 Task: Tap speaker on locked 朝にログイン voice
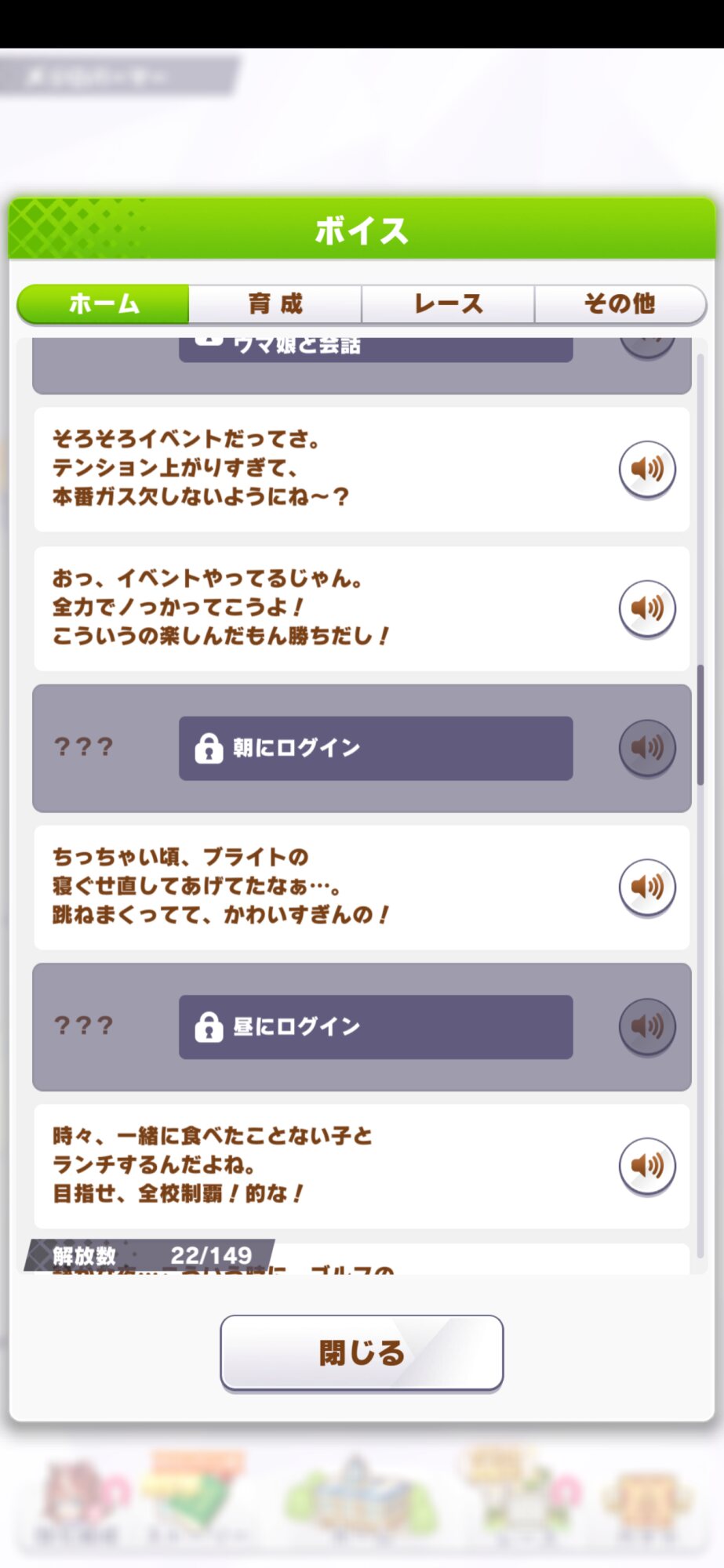[x=647, y=747]
